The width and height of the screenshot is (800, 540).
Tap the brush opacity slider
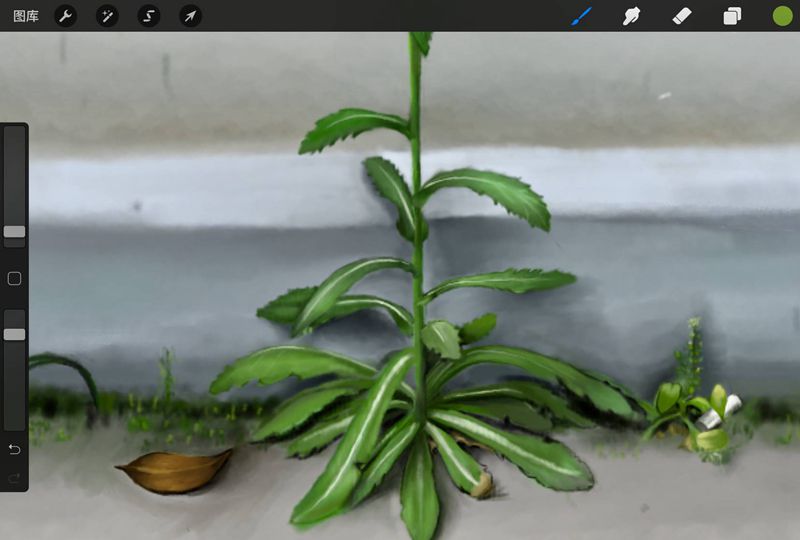(x=14, y=334)
